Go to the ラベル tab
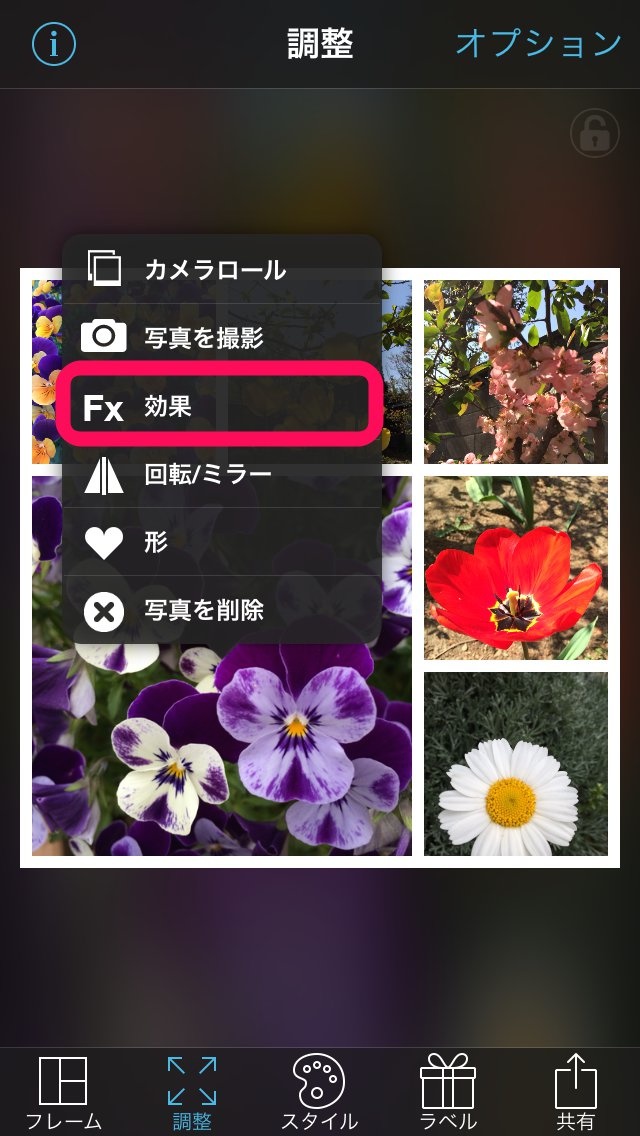The width and height of the screenshot is (640, 1136). pyautogui.click(x=447, y=1093)
